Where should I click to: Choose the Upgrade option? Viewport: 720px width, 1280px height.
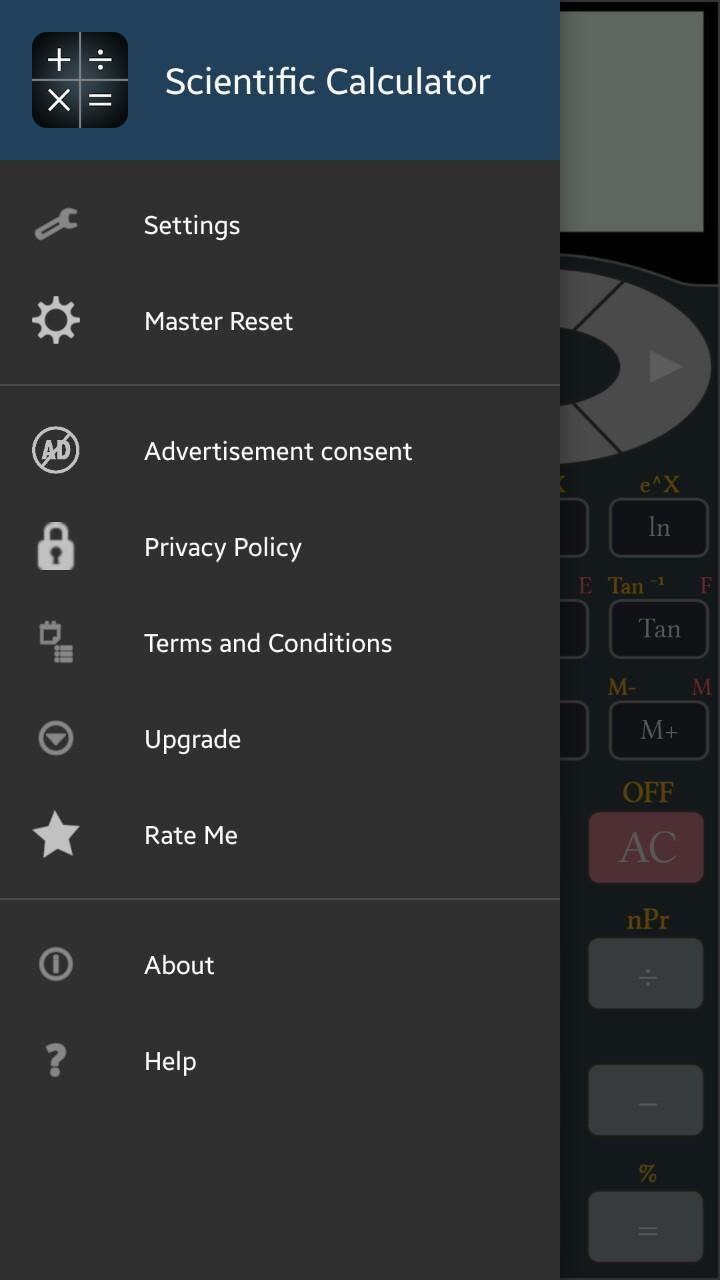[192, 739]
